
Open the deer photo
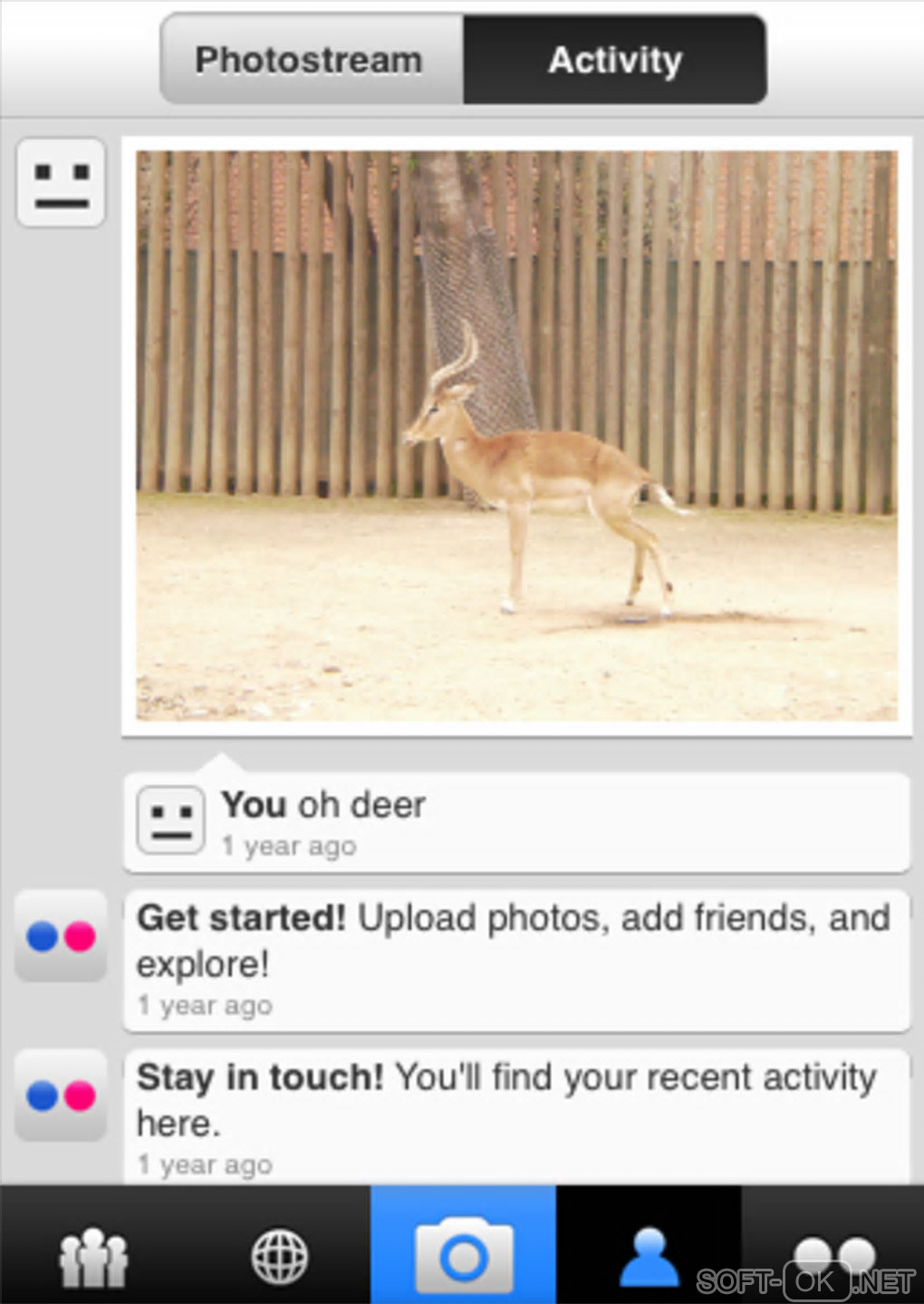click(516, 435)
